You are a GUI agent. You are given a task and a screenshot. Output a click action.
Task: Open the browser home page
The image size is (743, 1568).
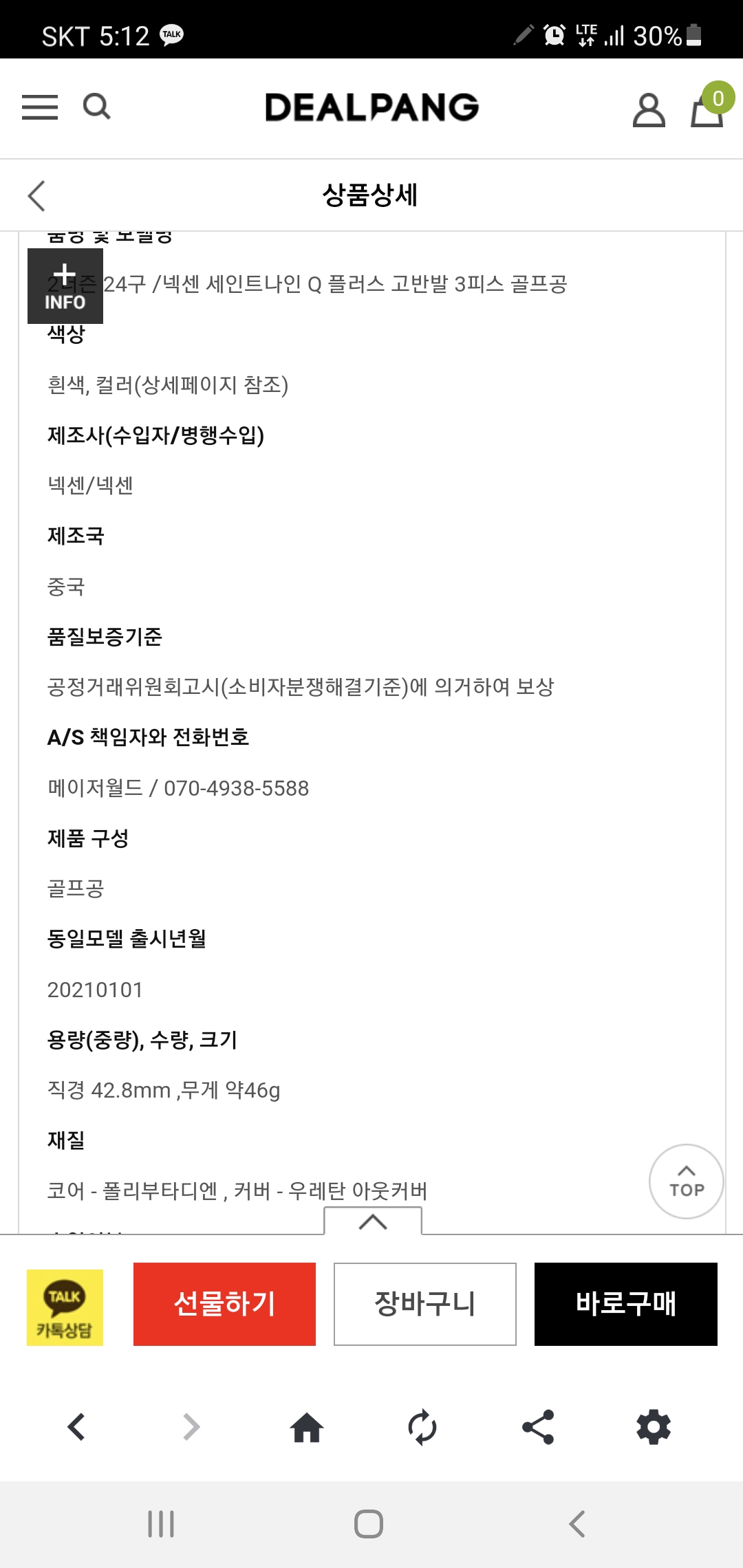pyautogui.click(x=307, y=1427)
